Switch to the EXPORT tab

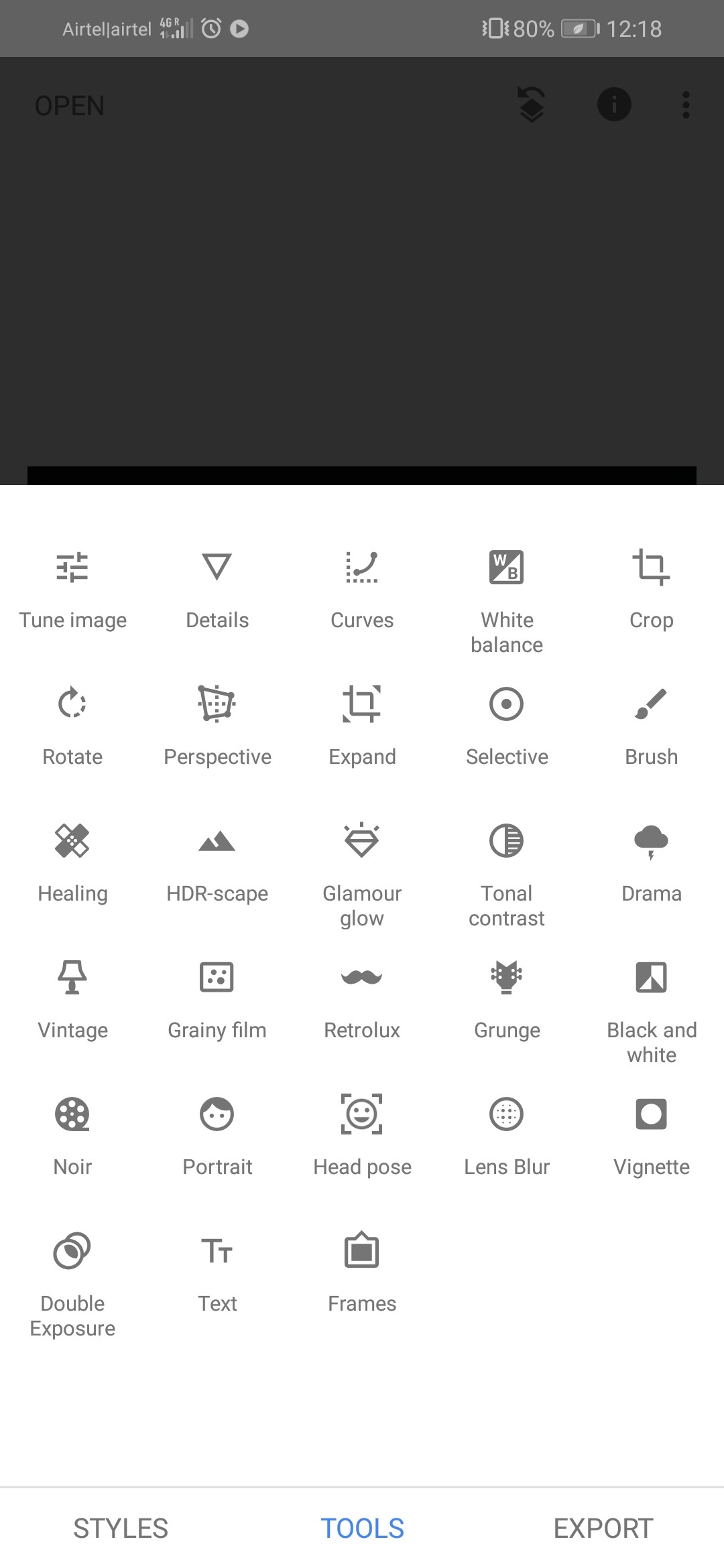[603, 1528]
